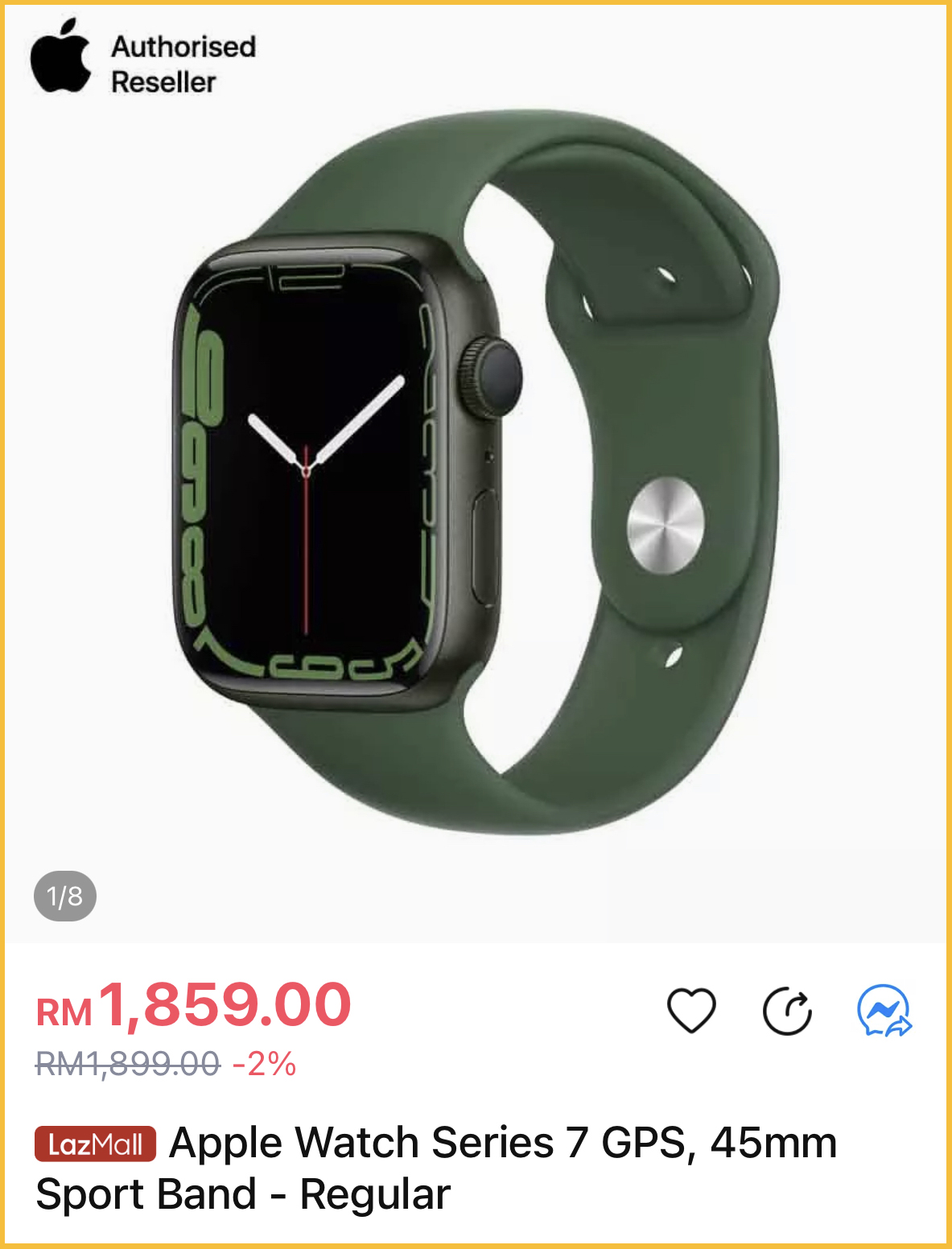Open the Apple Watch product image

coord(475,475)
